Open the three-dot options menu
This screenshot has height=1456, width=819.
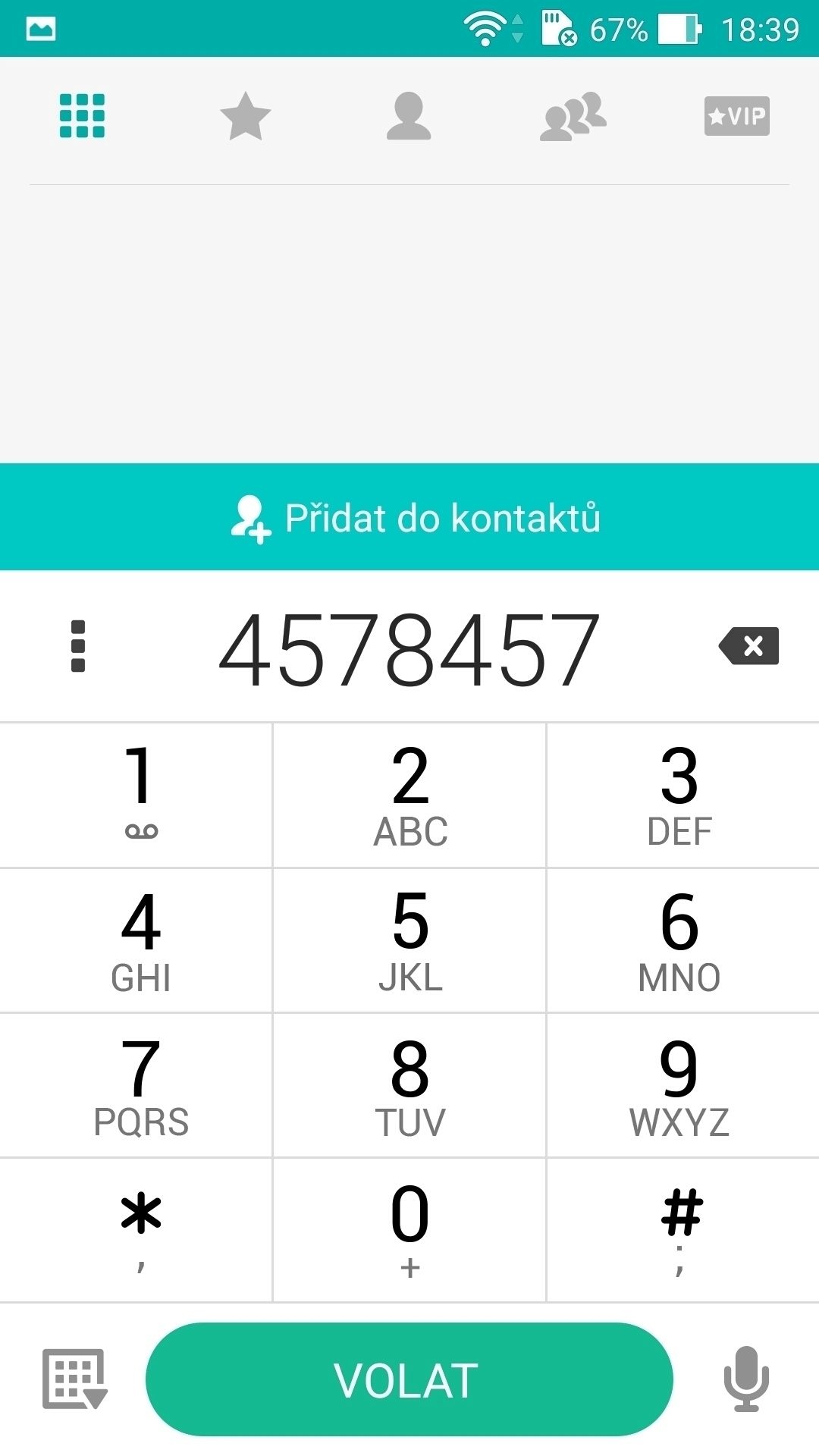(77, 646)
